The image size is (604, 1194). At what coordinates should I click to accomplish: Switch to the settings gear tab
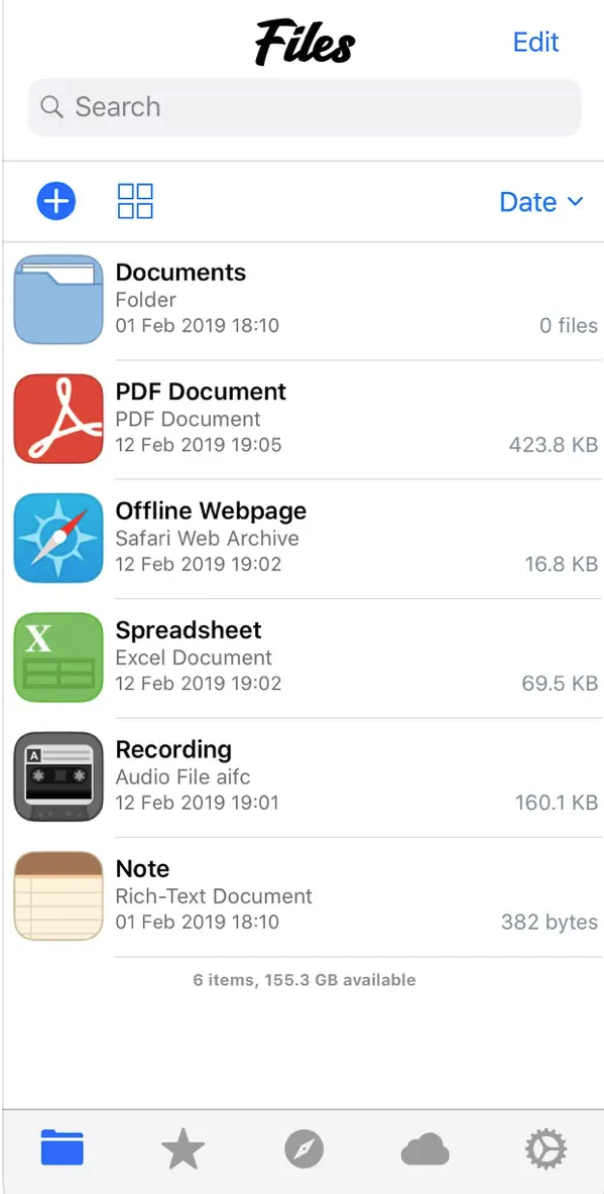(546, 1150)
